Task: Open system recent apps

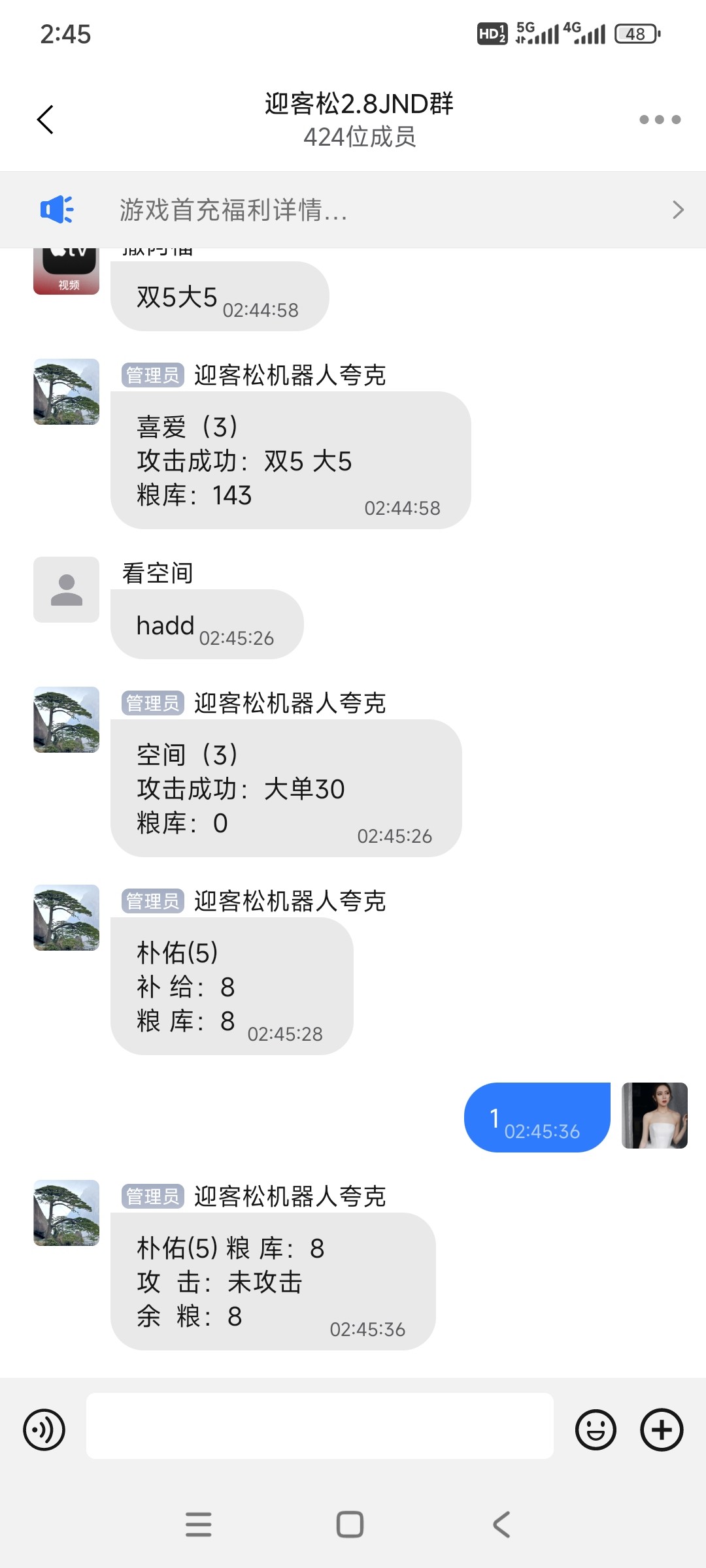Action: tap(199, 1524)
